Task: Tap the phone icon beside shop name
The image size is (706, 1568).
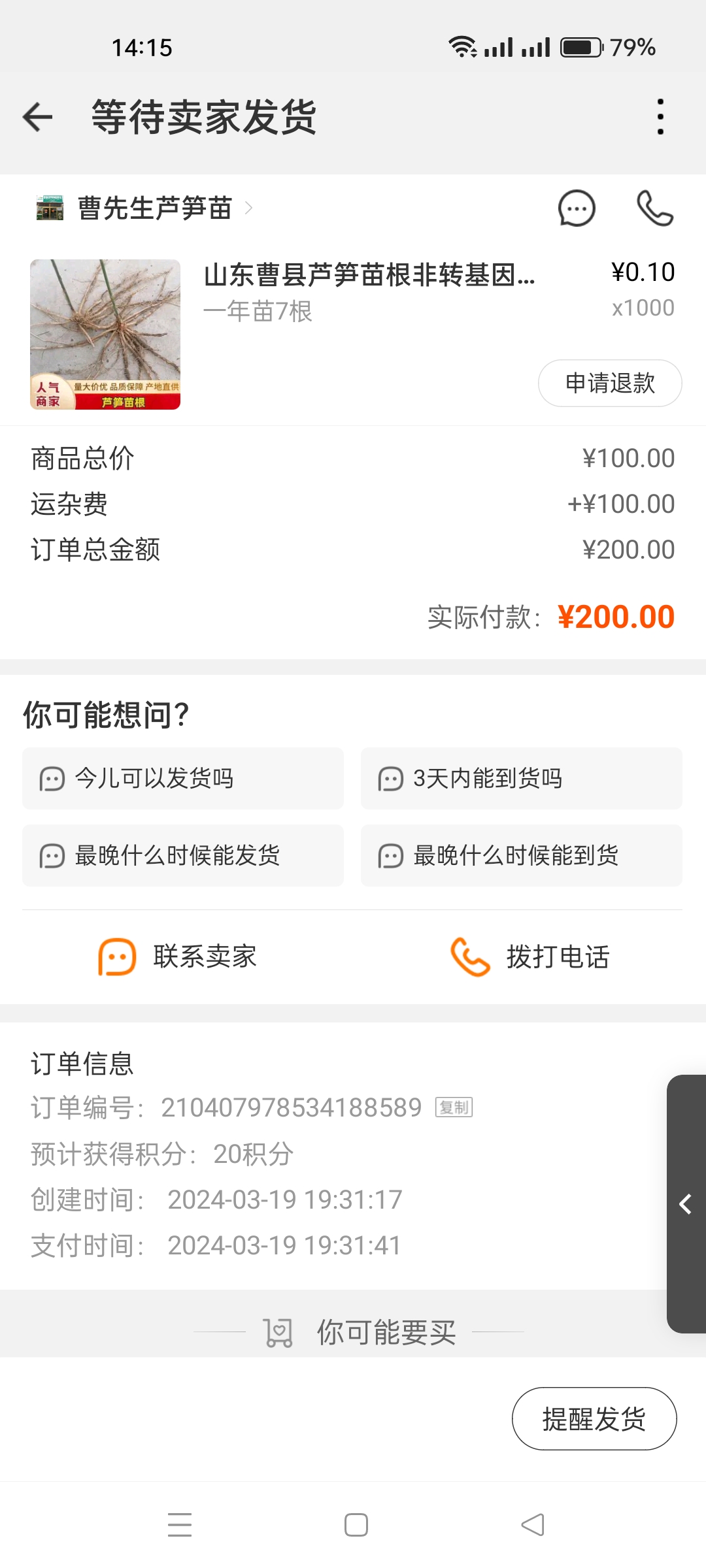Action: [x=654, y=208]
